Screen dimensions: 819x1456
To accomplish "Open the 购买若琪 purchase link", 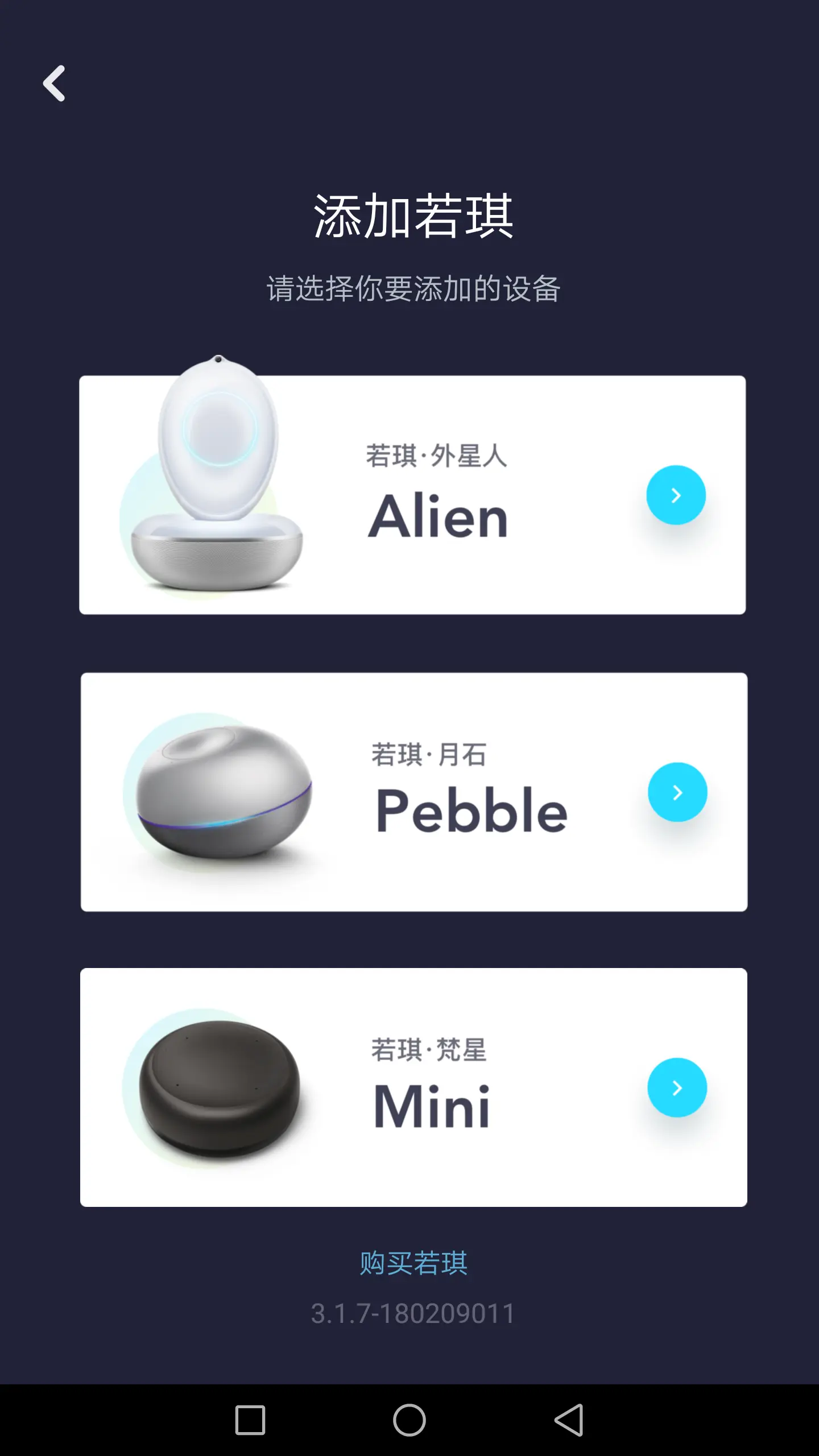I will click(x=413, y=1263).
